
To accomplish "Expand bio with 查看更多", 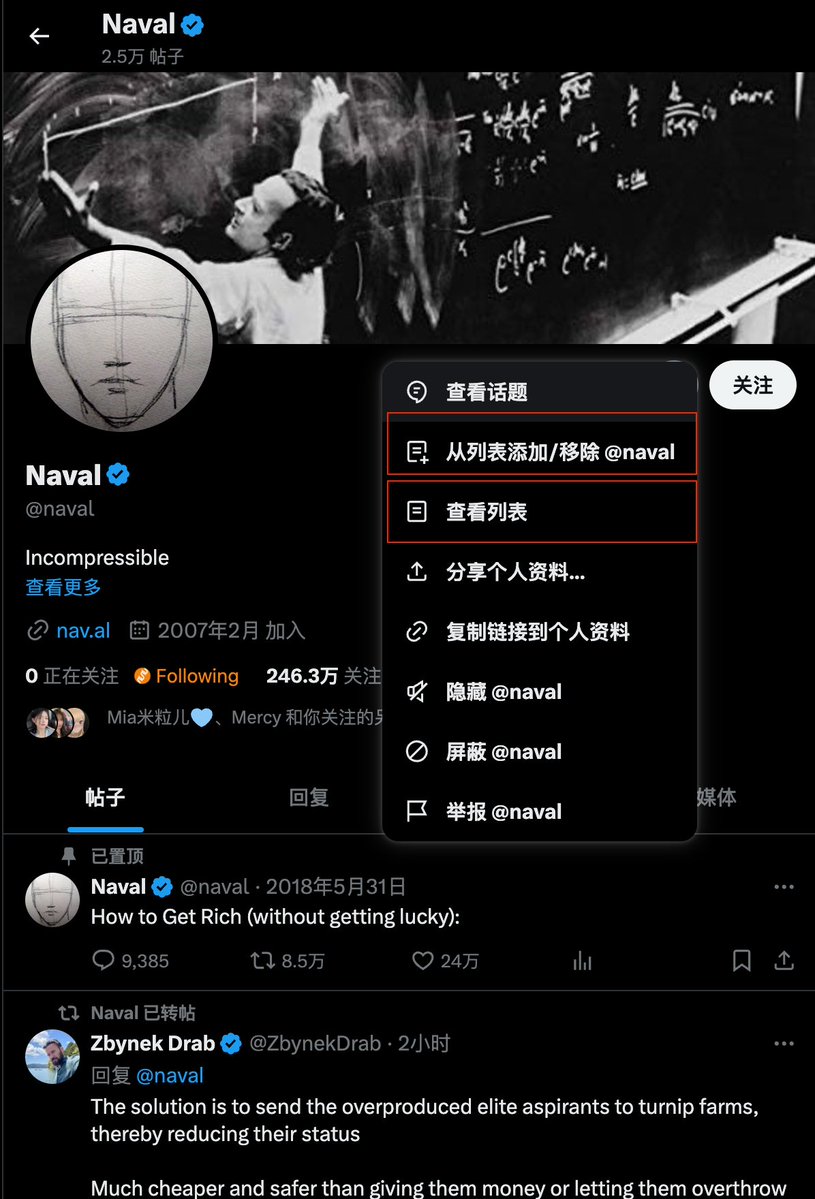I will 63,587.
